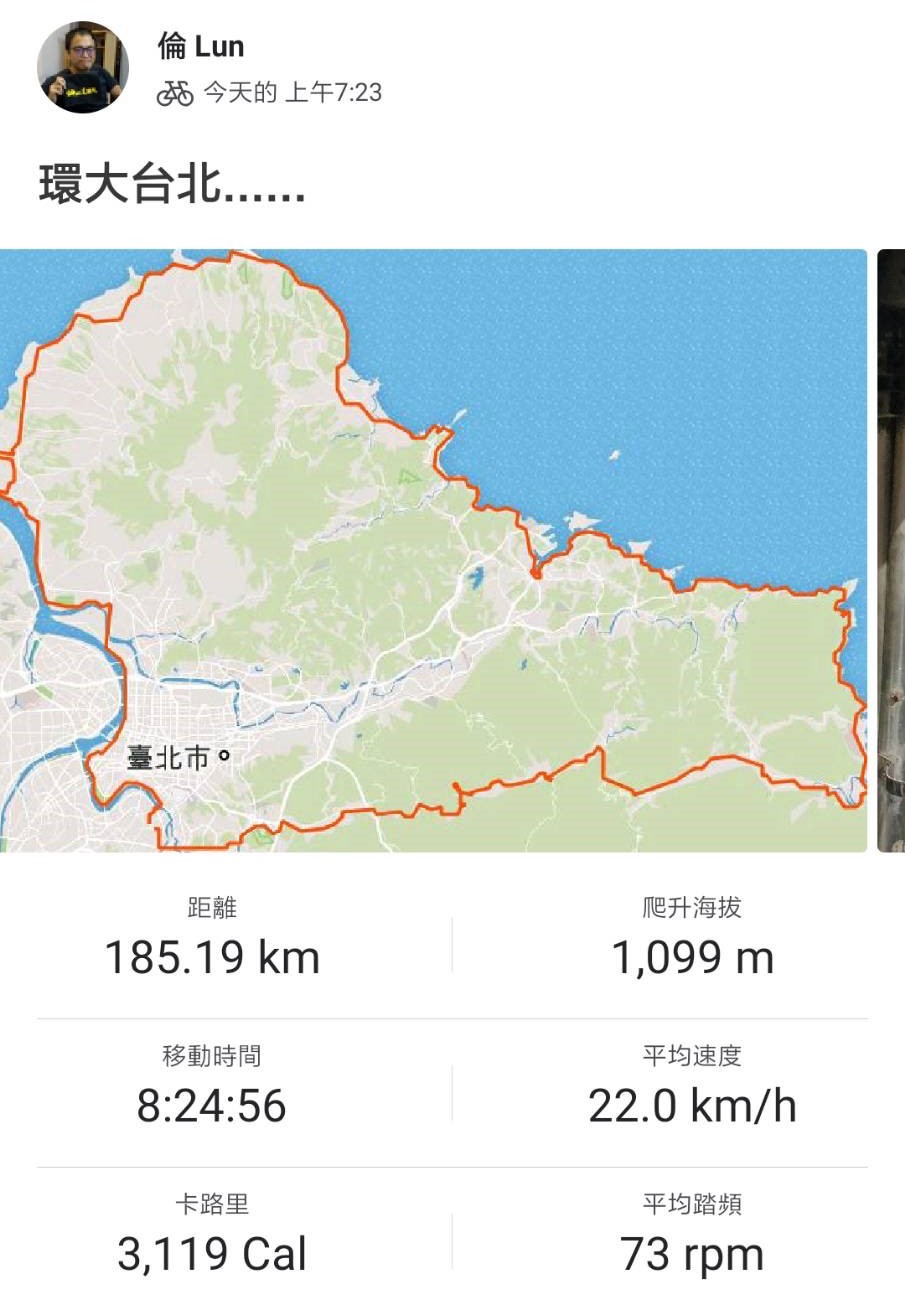
Task: Open the 環大台北 route map
Action: tap(433, 550)
